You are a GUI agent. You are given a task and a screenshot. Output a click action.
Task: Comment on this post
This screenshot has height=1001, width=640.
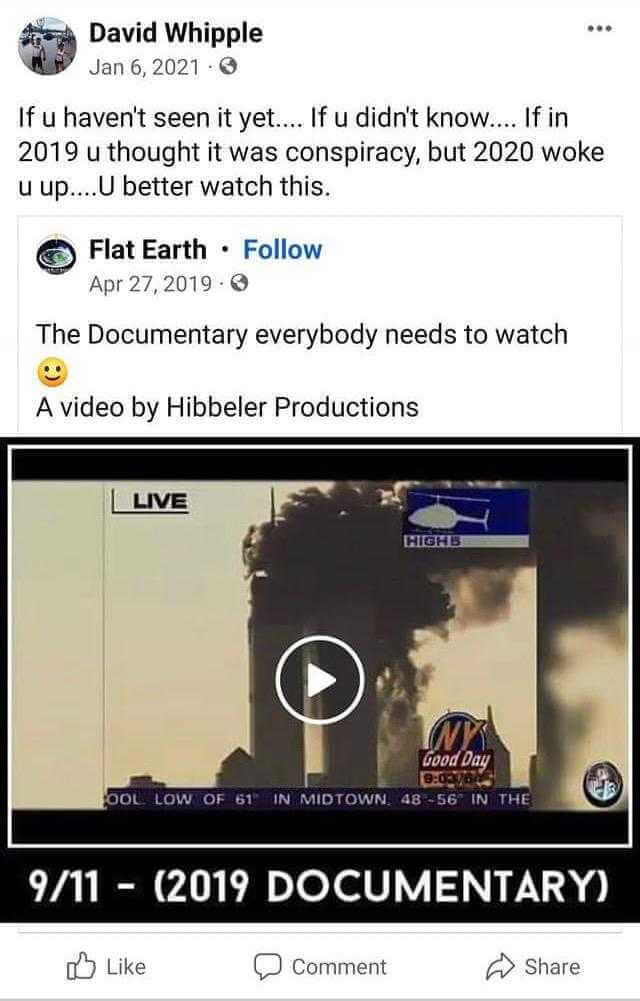[x=320, y=966]
